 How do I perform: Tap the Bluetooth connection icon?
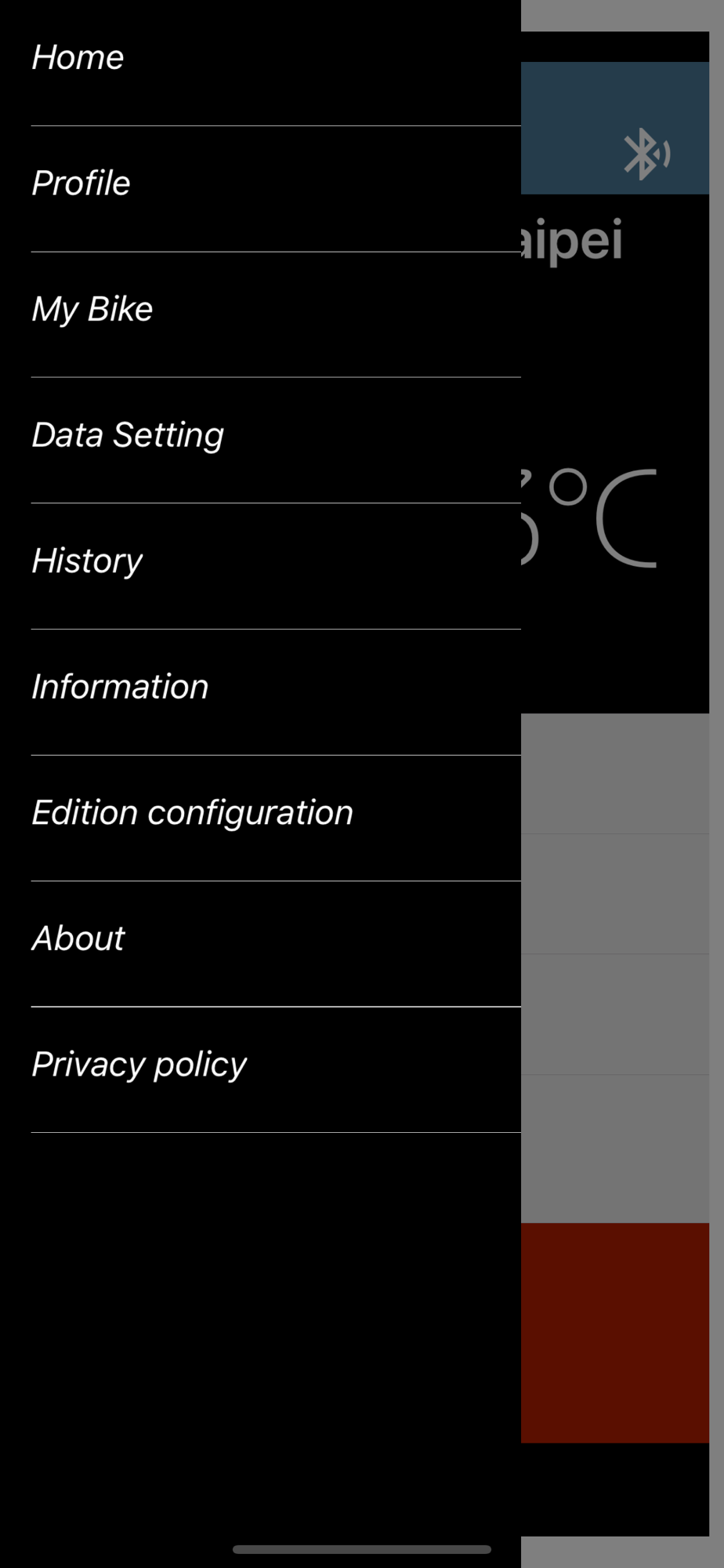click(646, 154)
